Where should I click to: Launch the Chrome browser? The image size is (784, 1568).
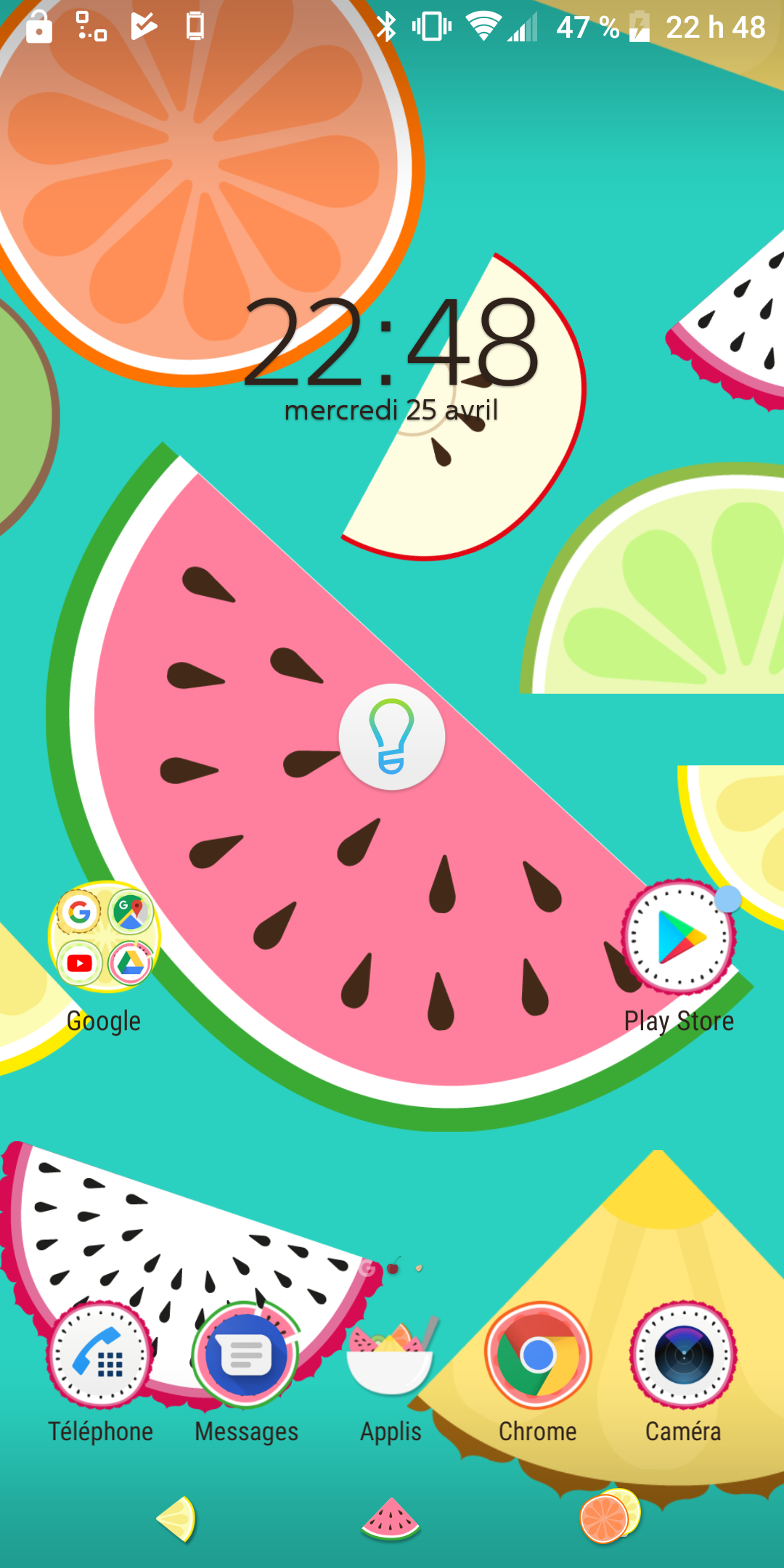click(538, 1355)
